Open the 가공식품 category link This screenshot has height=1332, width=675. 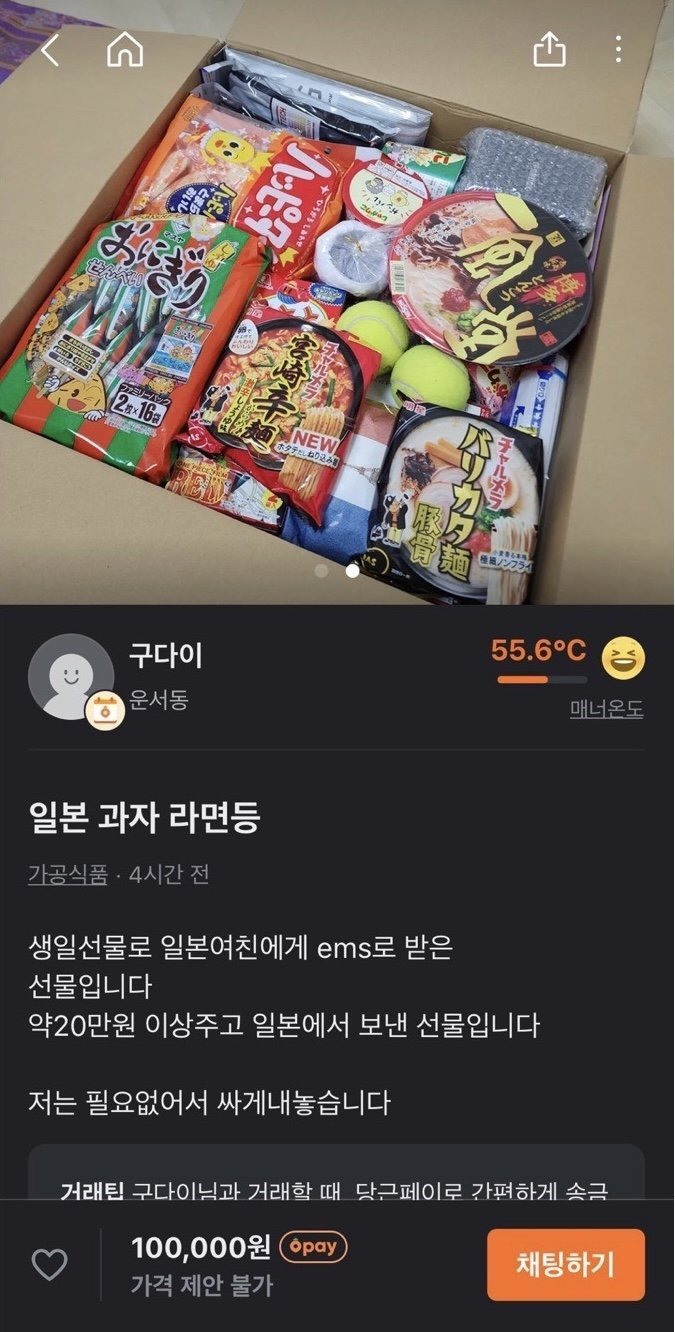coord(67,874)
